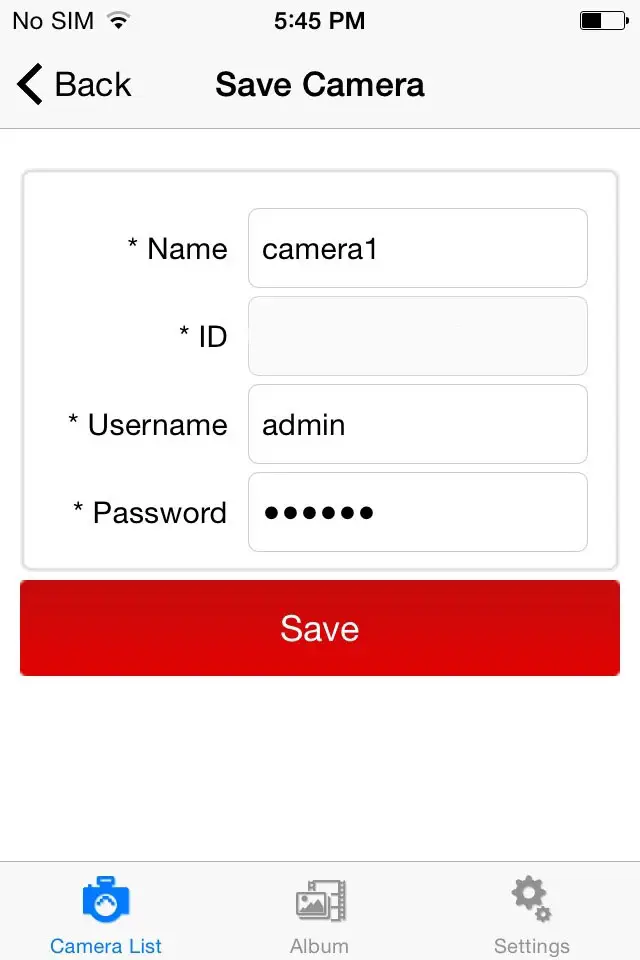Go back from Save Camera

point(74,85)
